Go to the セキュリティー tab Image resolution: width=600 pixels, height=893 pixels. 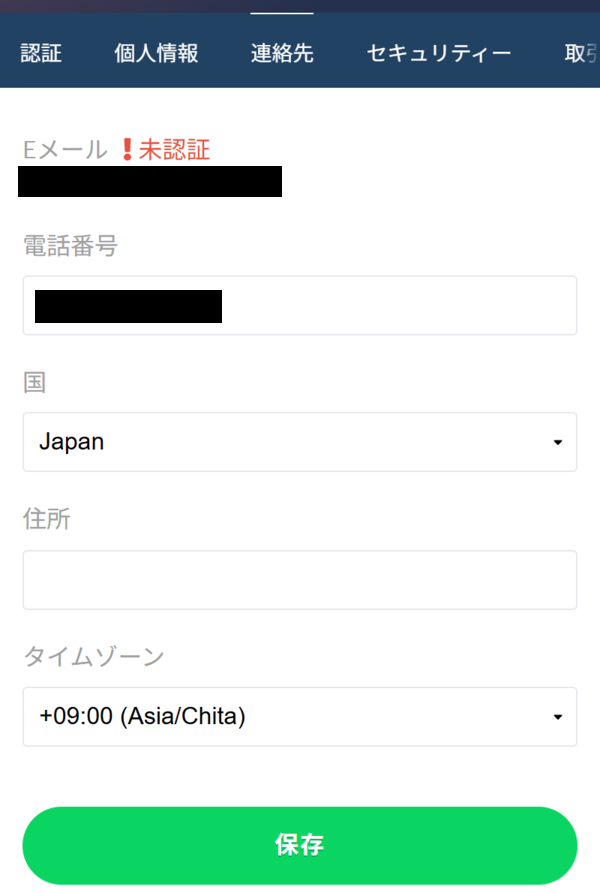click(x=439, y=53)
